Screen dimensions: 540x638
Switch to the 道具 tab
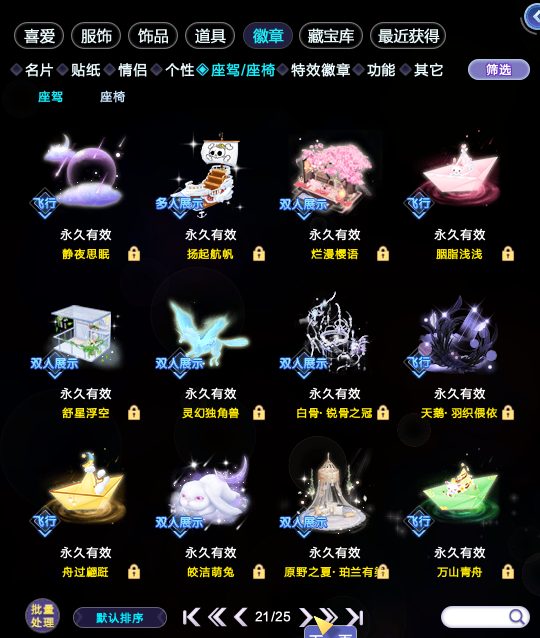210,36
